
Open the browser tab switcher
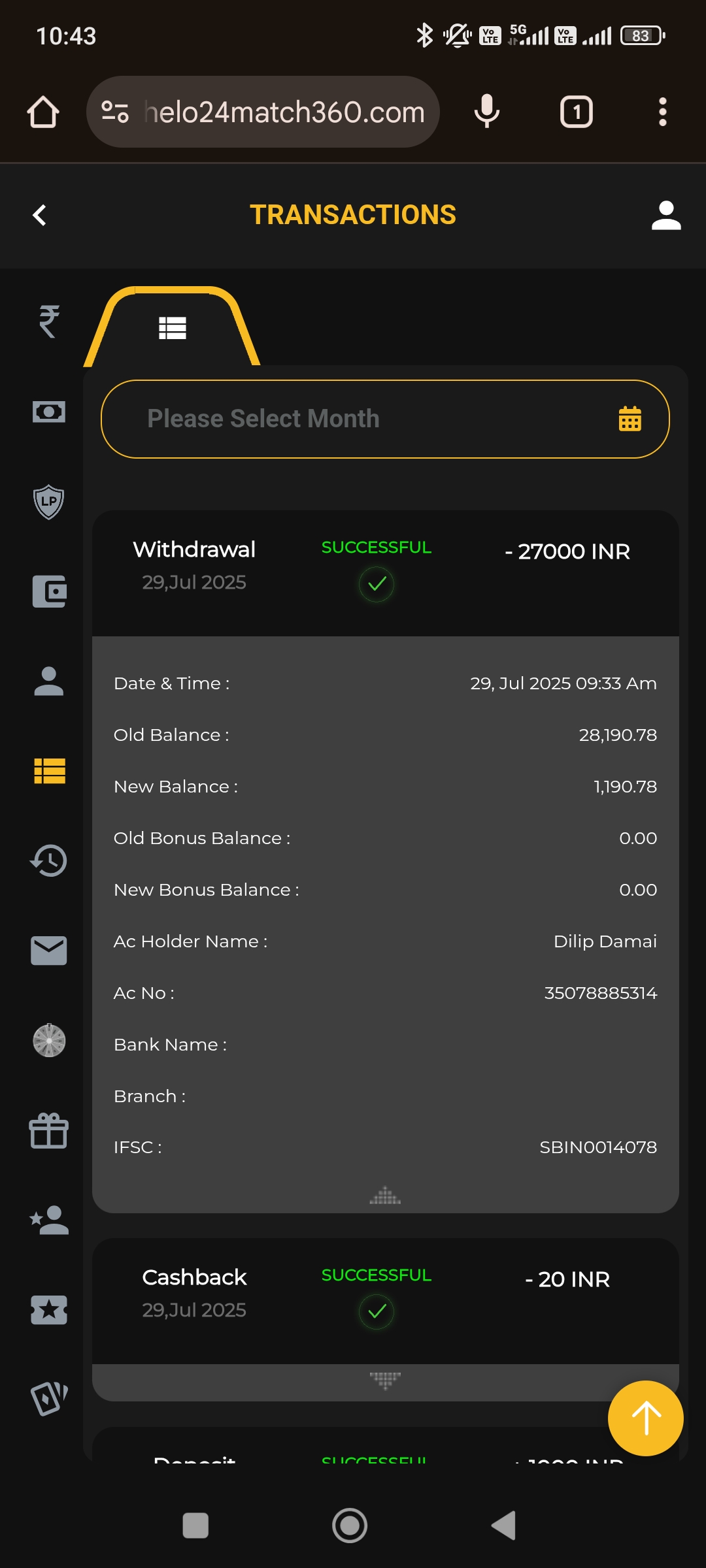coord(576,112)
